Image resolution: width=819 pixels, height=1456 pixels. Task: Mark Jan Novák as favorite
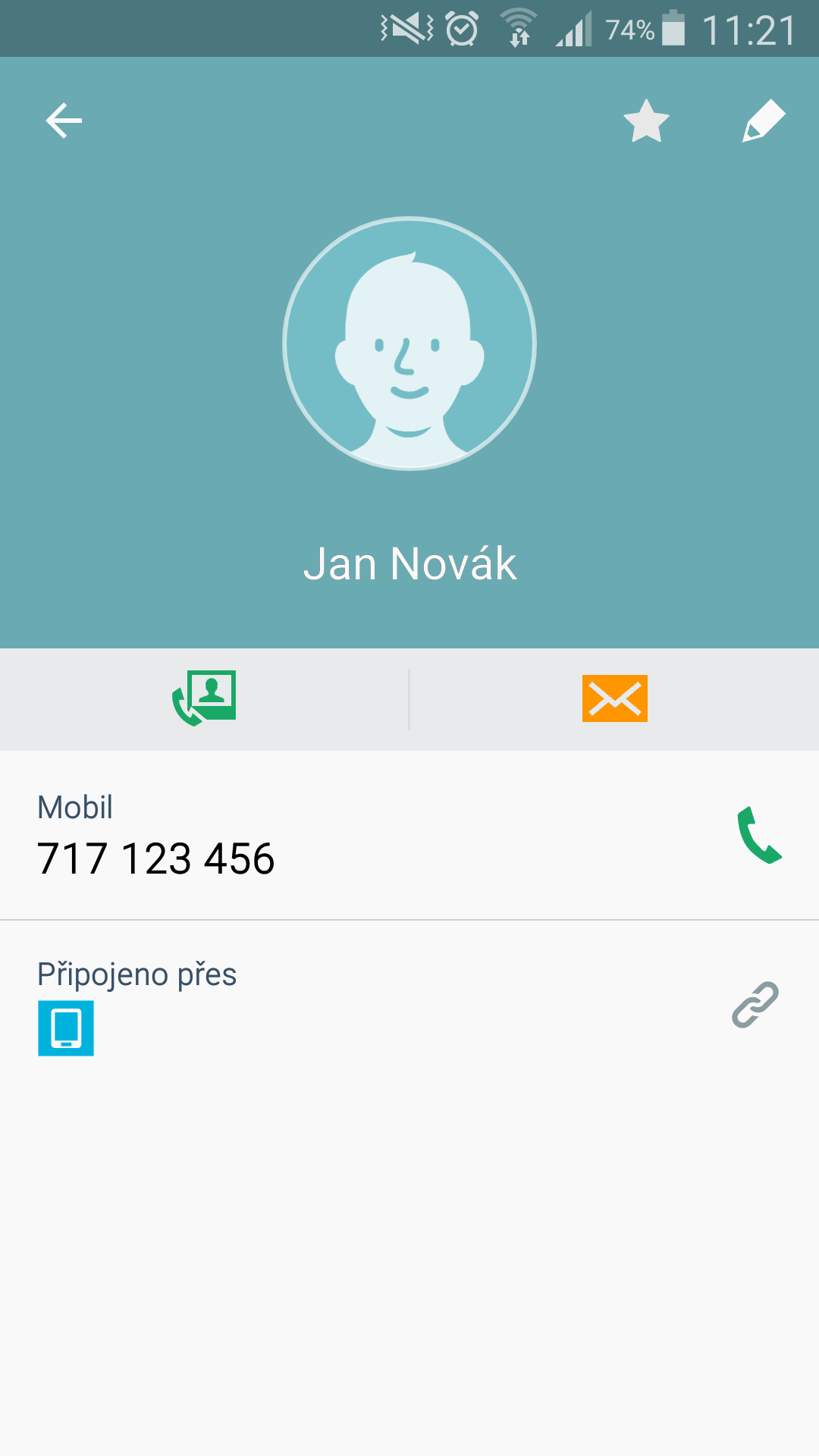point(646,121)
